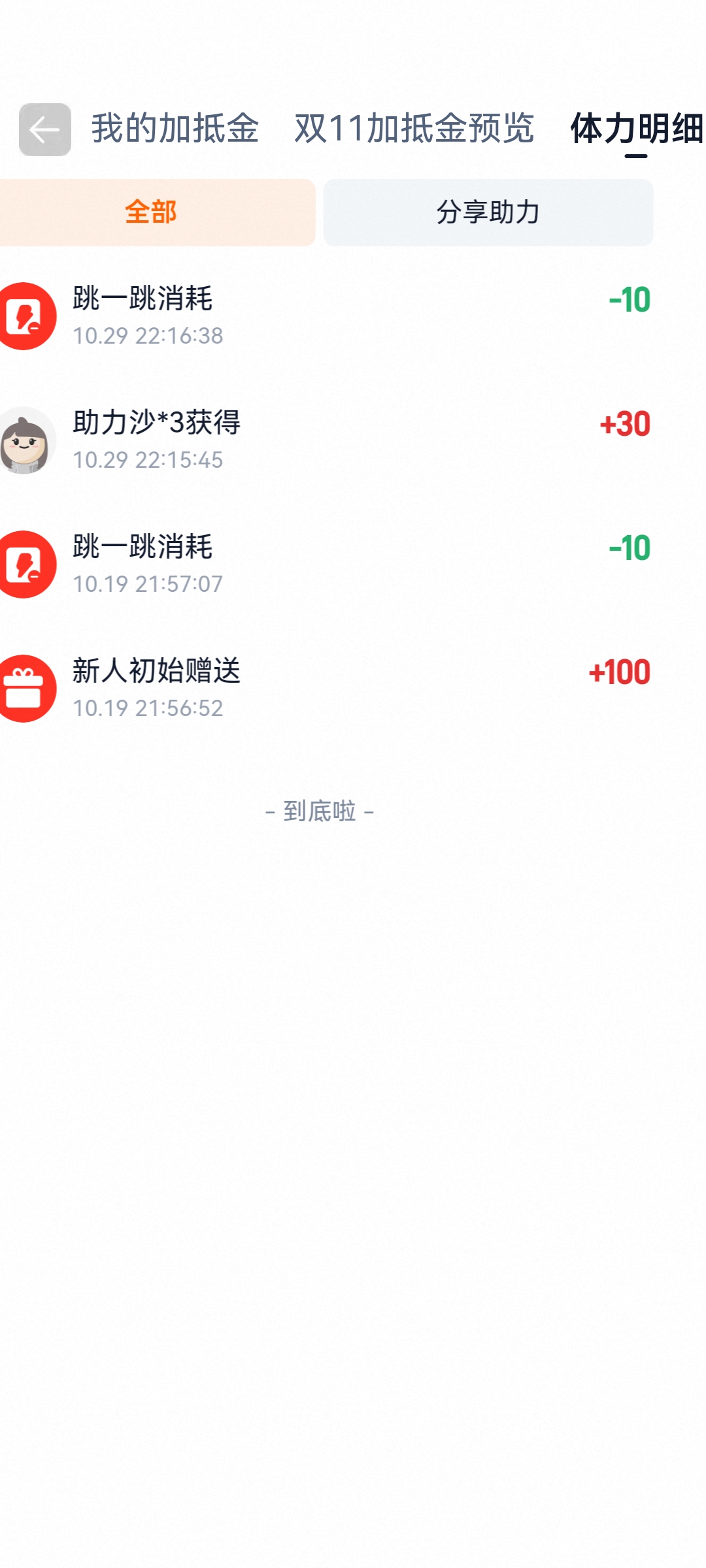Switch to the 我的加抵金 tab
The height and width of the screenshot is (1568, 706).
tap(175, 128)
